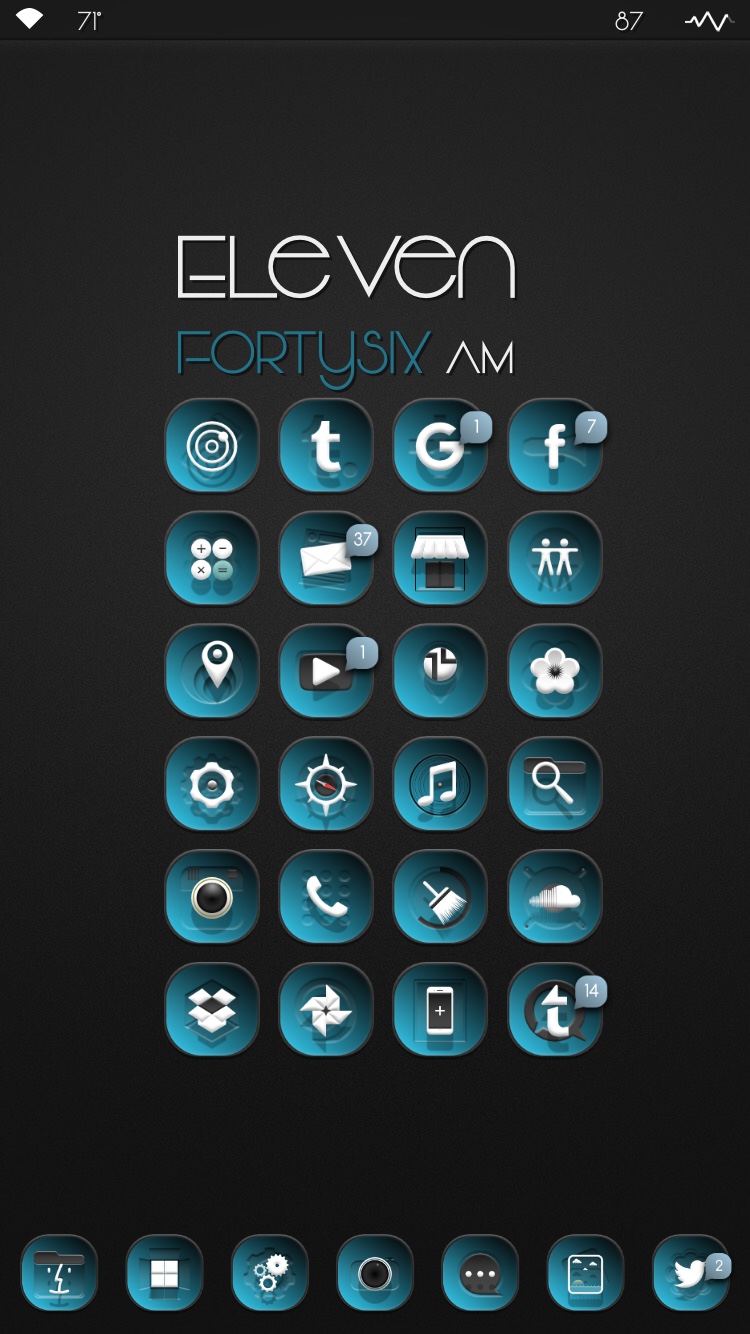Launch the App Store icon
The width and height of the screenshot is (750, 1334).
(440, 559)
